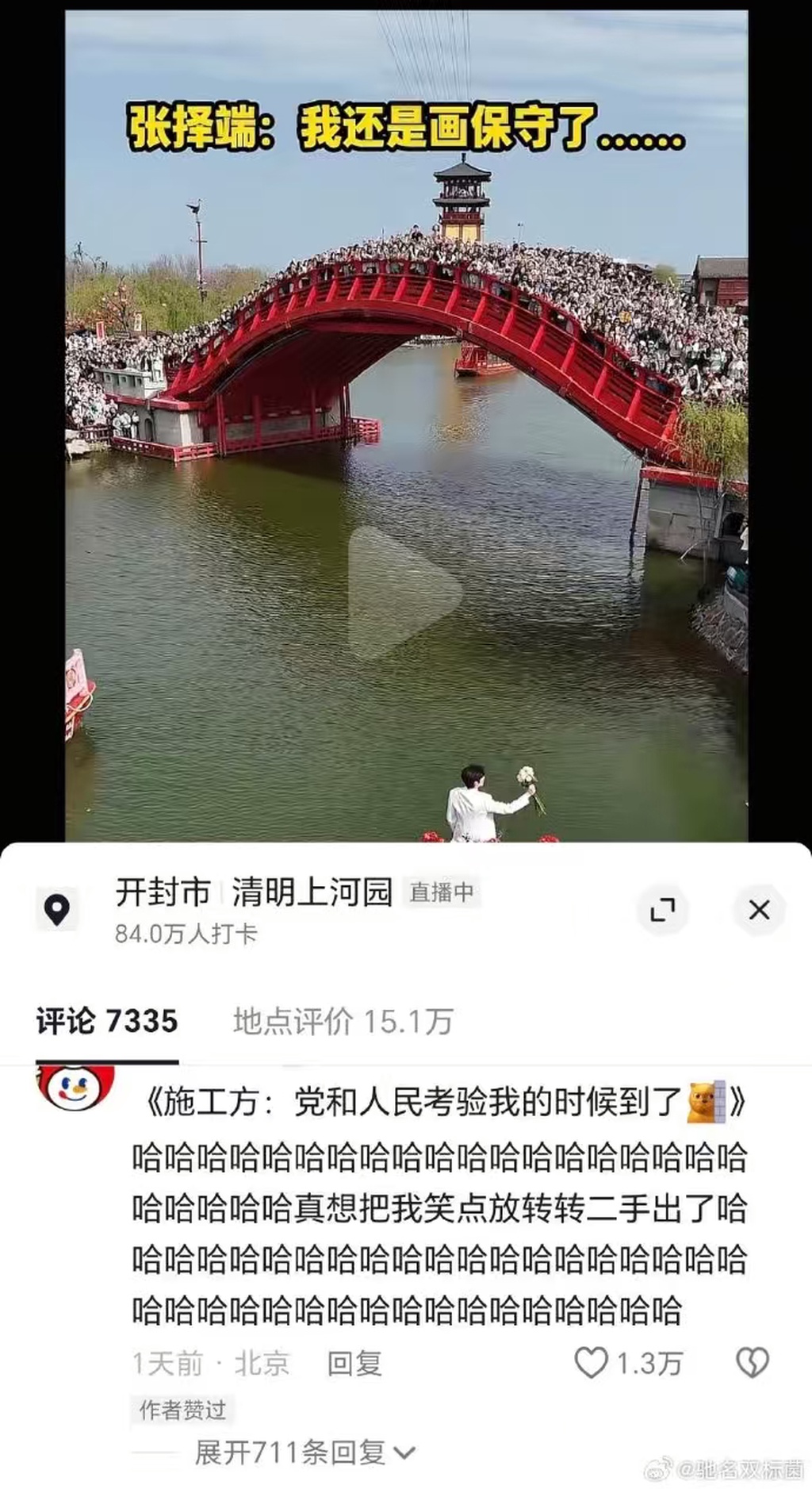Switch to the 地点评价 tab
The height and width of the screenshot is (1489, 812).
pos(343,1022)
